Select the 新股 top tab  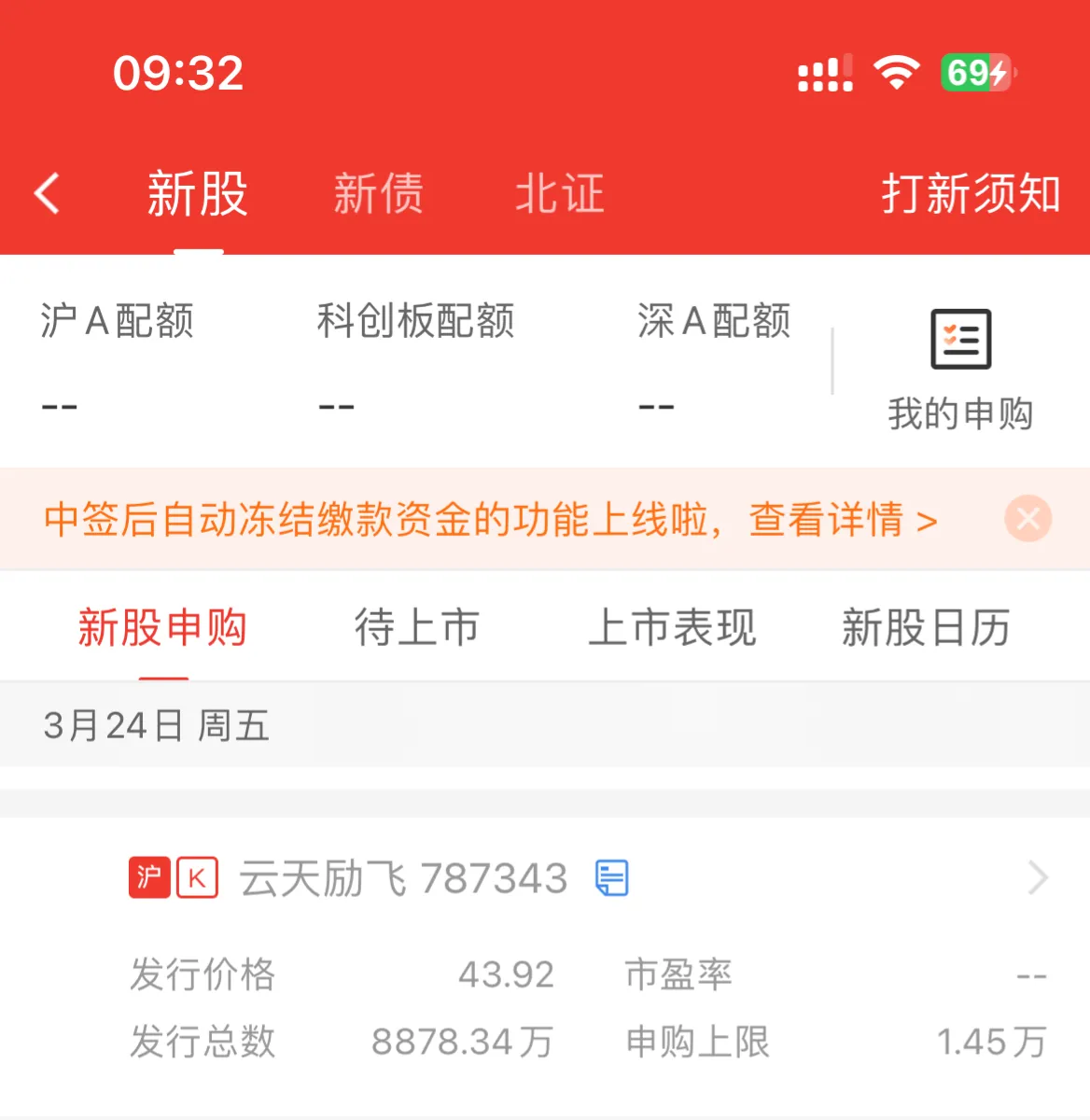click(x=197, y=194)
